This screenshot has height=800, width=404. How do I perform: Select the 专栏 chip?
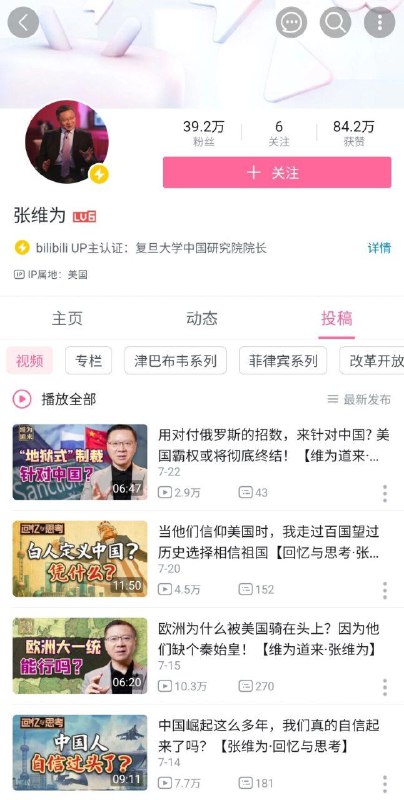tap(88, 361)
